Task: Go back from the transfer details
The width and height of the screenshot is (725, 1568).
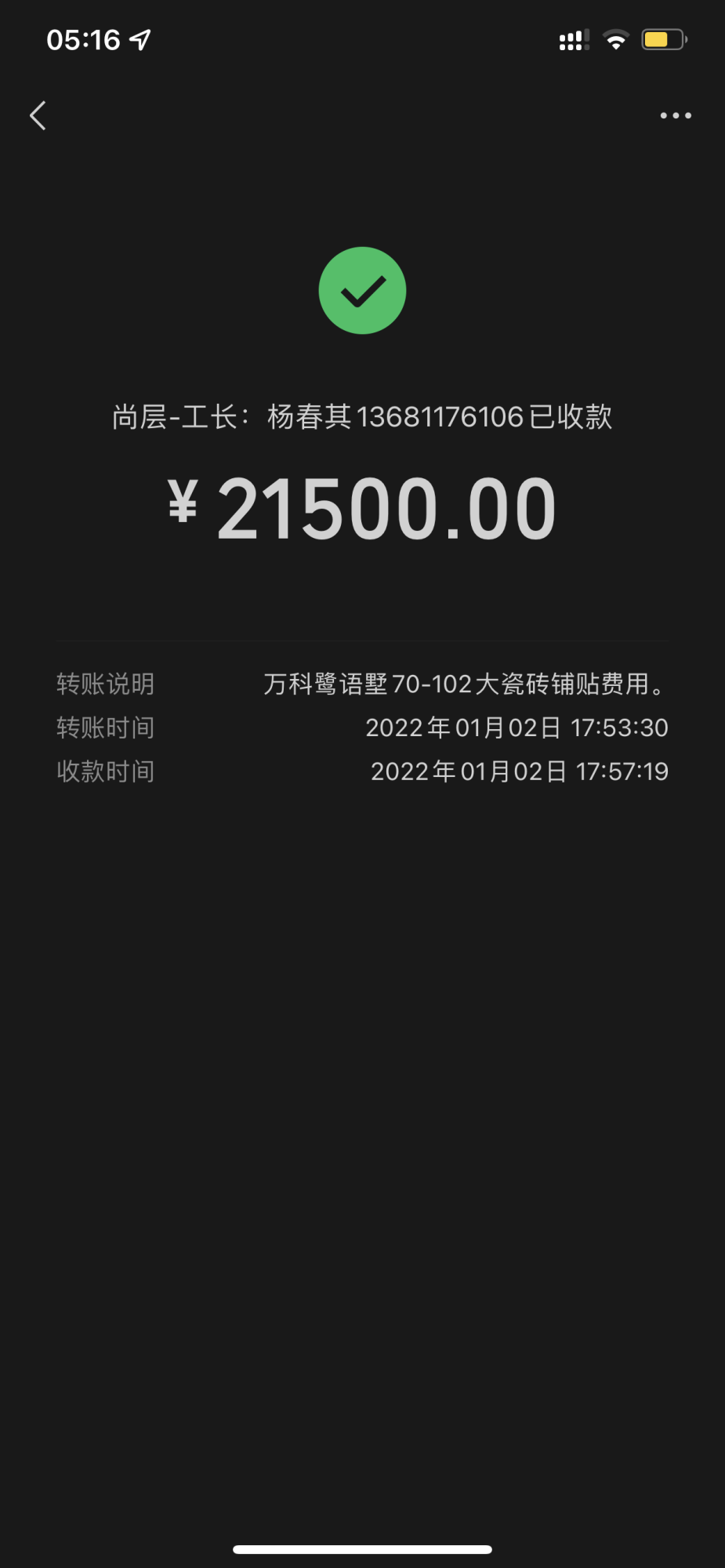Action: [38, 115]
